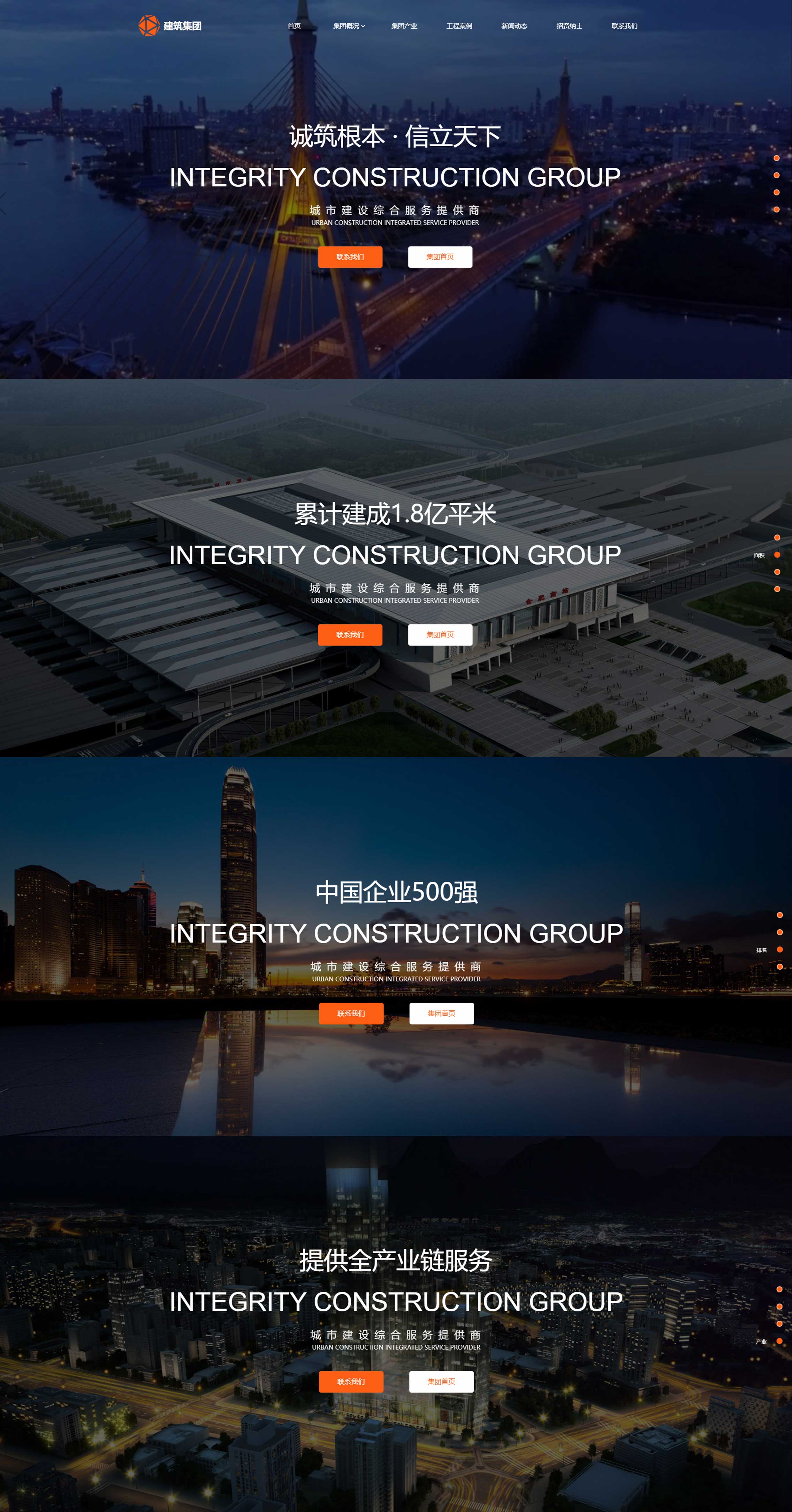Open the 首页 nav link
The width and height of the screenshot is (792, 1512).
(x=294, y=26)
